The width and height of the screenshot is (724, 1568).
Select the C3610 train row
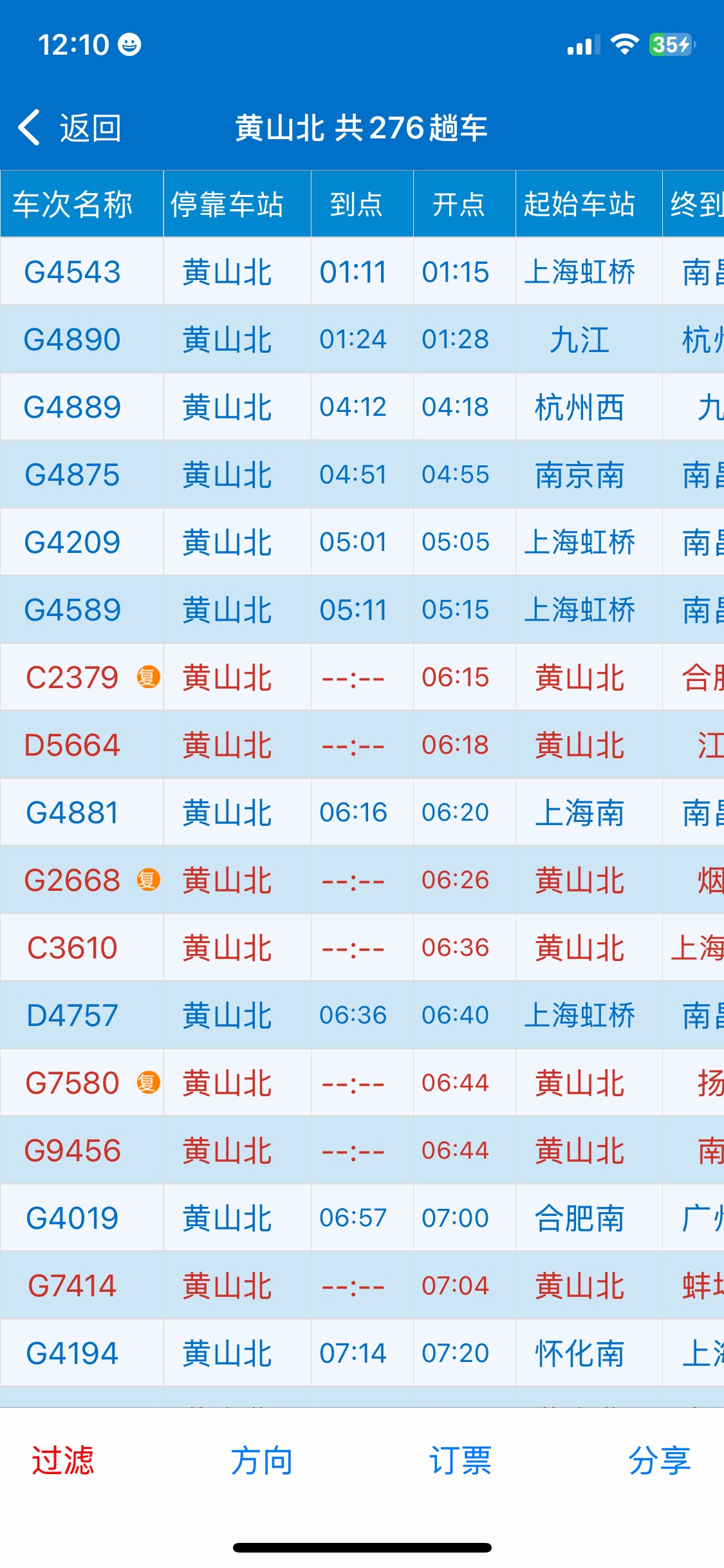click(x=362, y=947)
